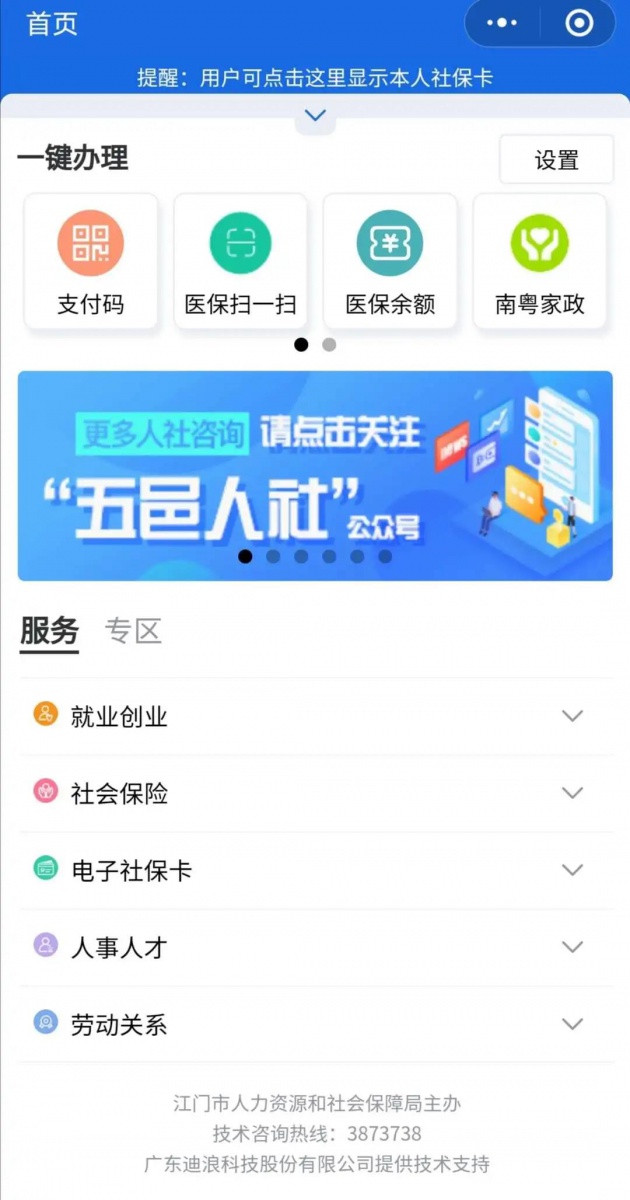Switch to the 专区 tab

(x=133, y=631)
